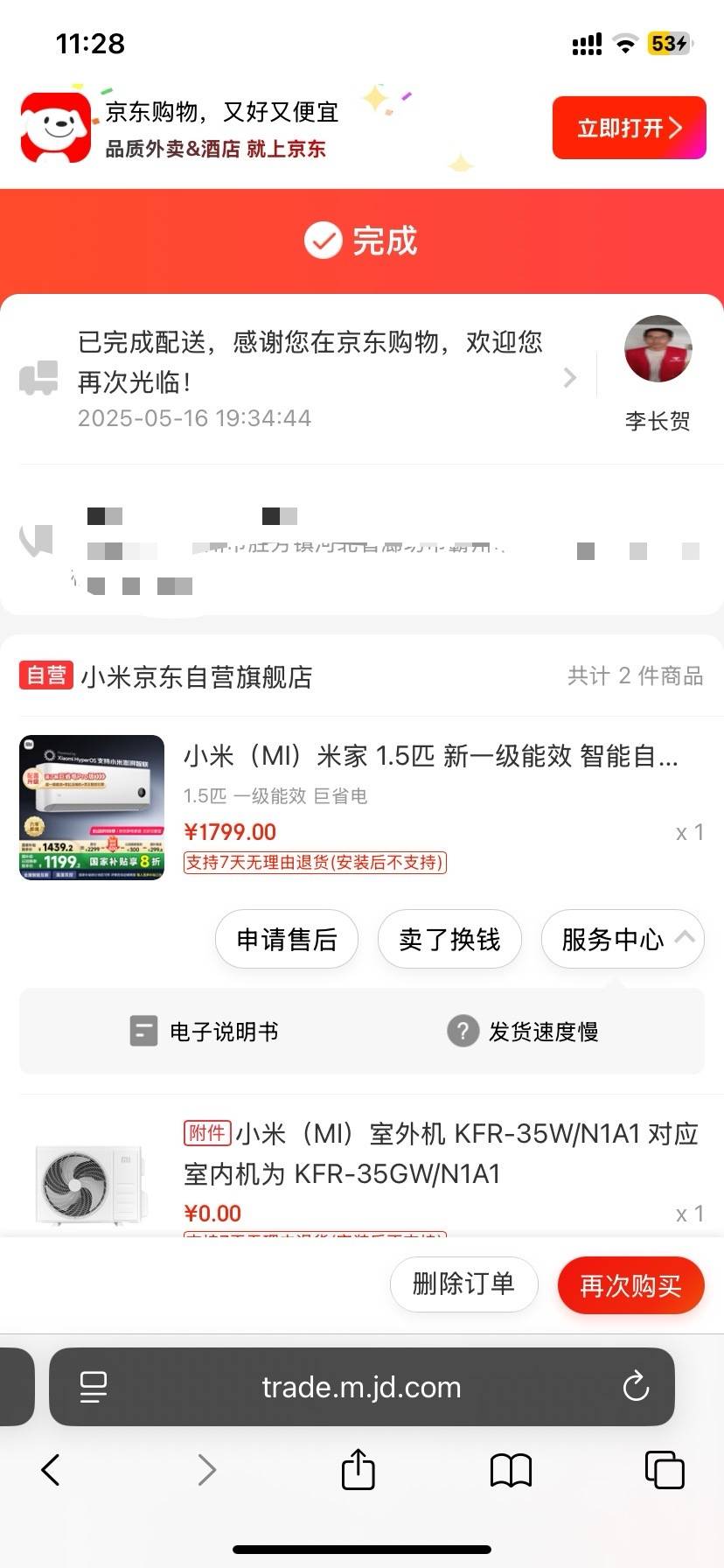Report 发货速度慢 slow shipping
The width and height of the screenshot is (724, 1568).
523,1032
